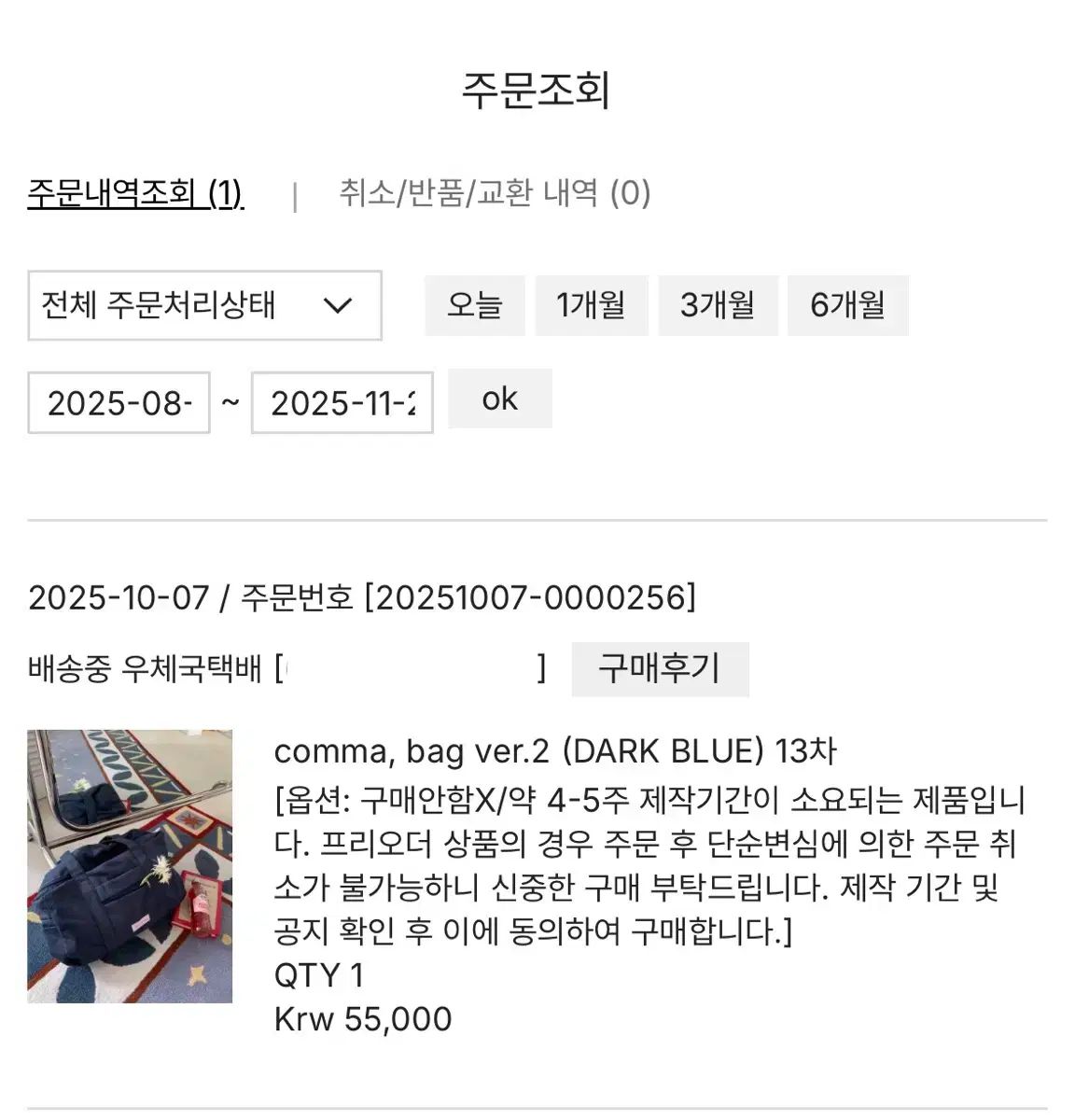The height and width of the screenshot is (1120, 1075).
Task: Edit the start date field 2025-08
Action: [119, 402]
